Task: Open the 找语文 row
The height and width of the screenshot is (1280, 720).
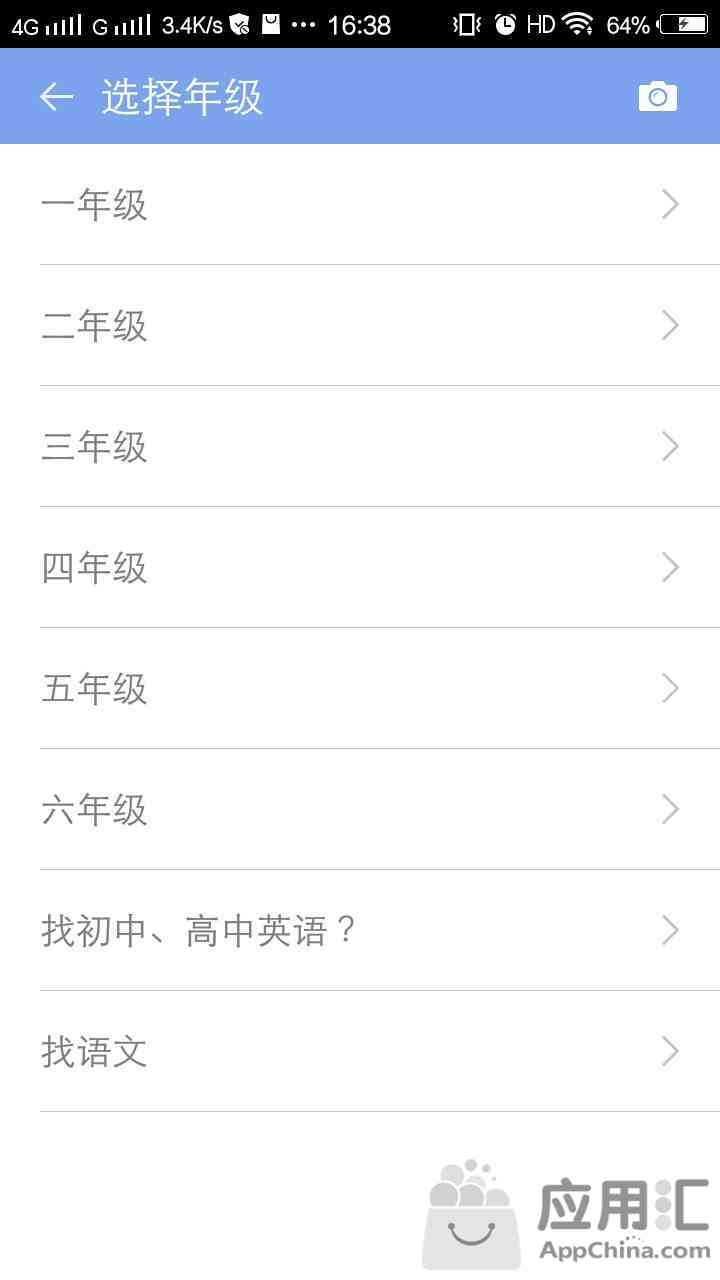Action: tap(360, 1051)
